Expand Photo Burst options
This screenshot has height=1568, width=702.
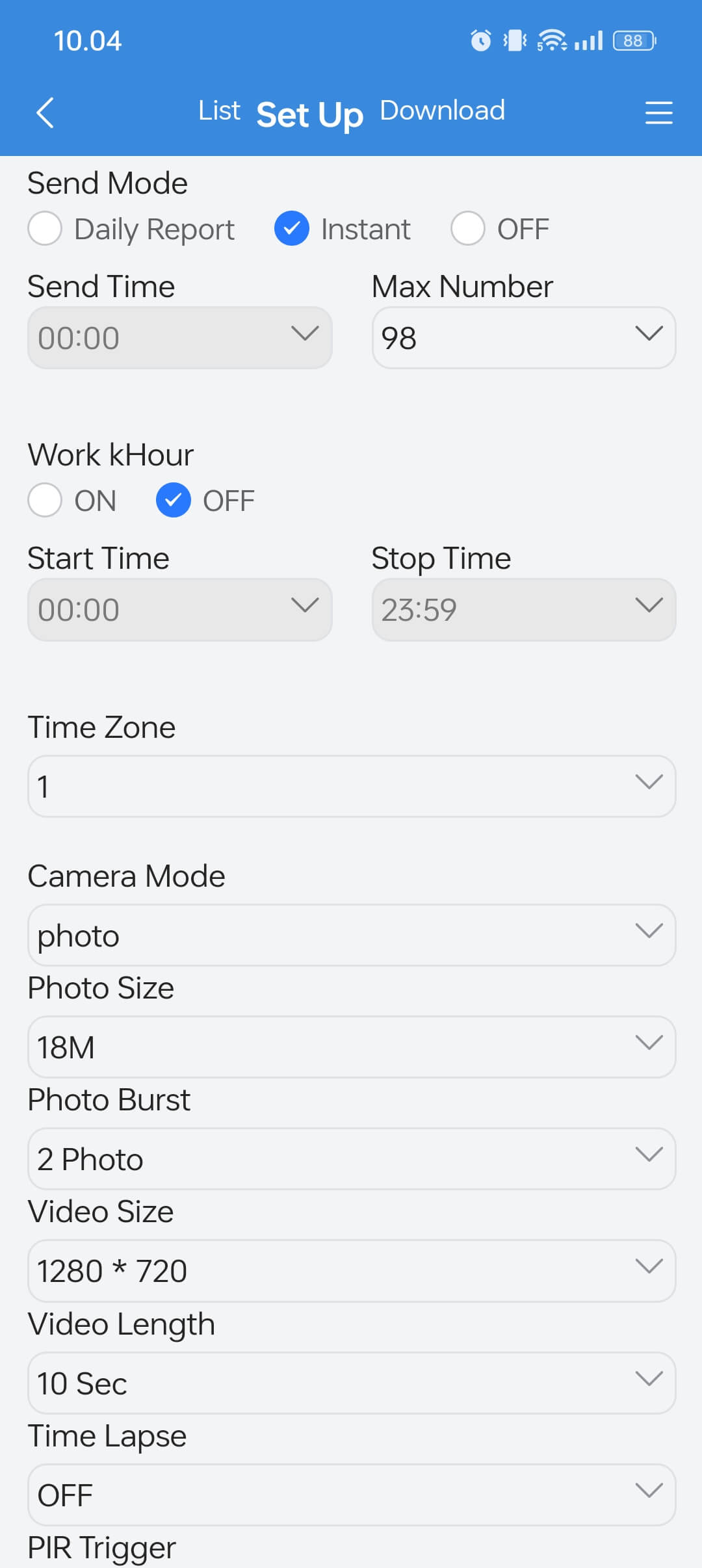[351, 1158]
